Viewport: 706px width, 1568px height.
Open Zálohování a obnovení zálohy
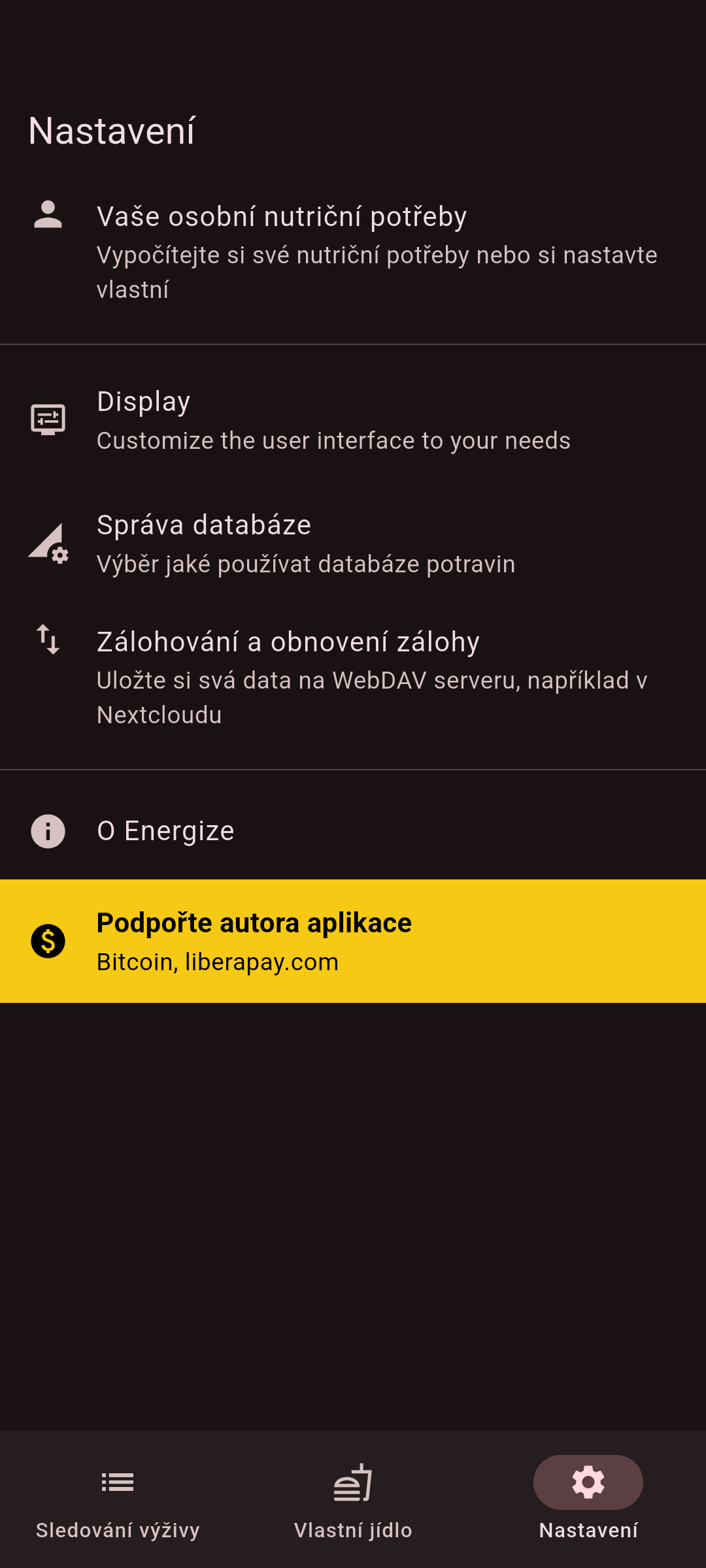(x=353, y=677)
